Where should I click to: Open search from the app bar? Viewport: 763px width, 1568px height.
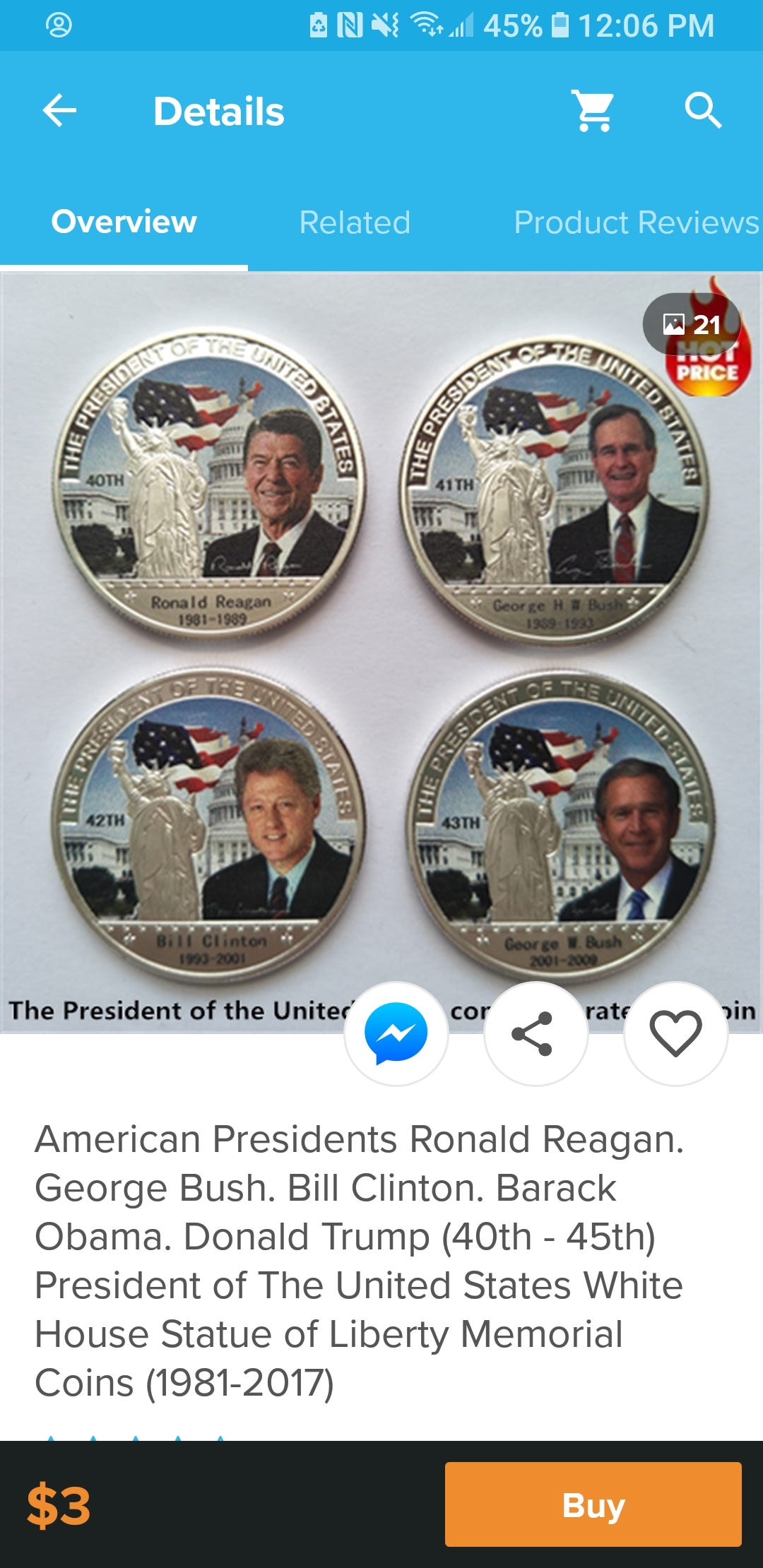point(702,111)
